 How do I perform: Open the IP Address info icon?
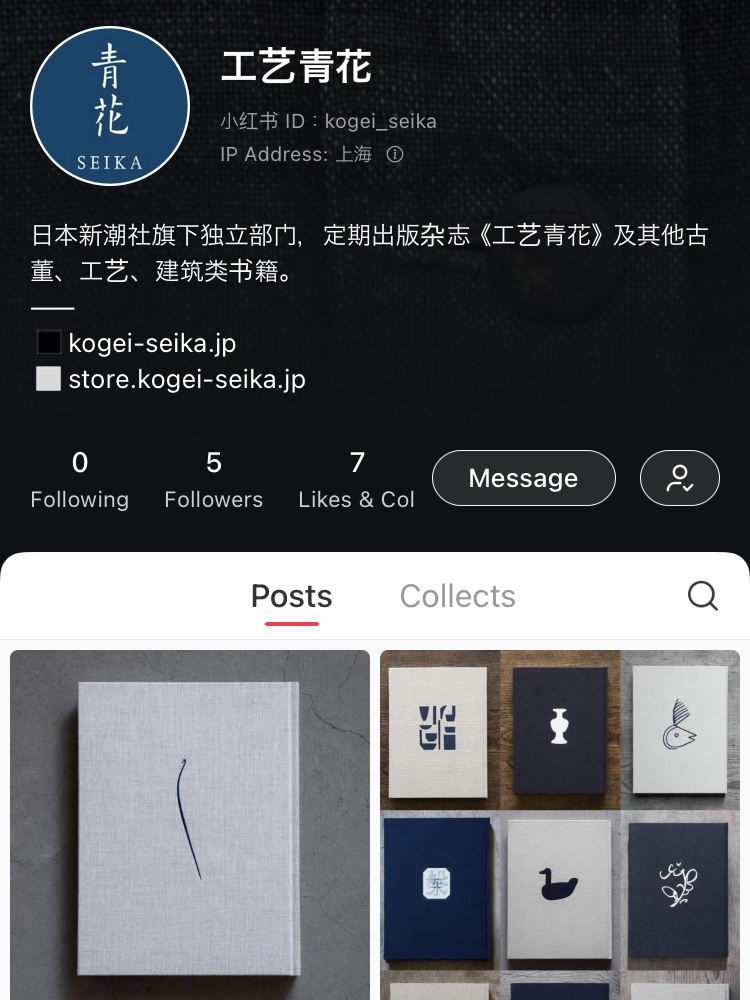click(395, 155)
